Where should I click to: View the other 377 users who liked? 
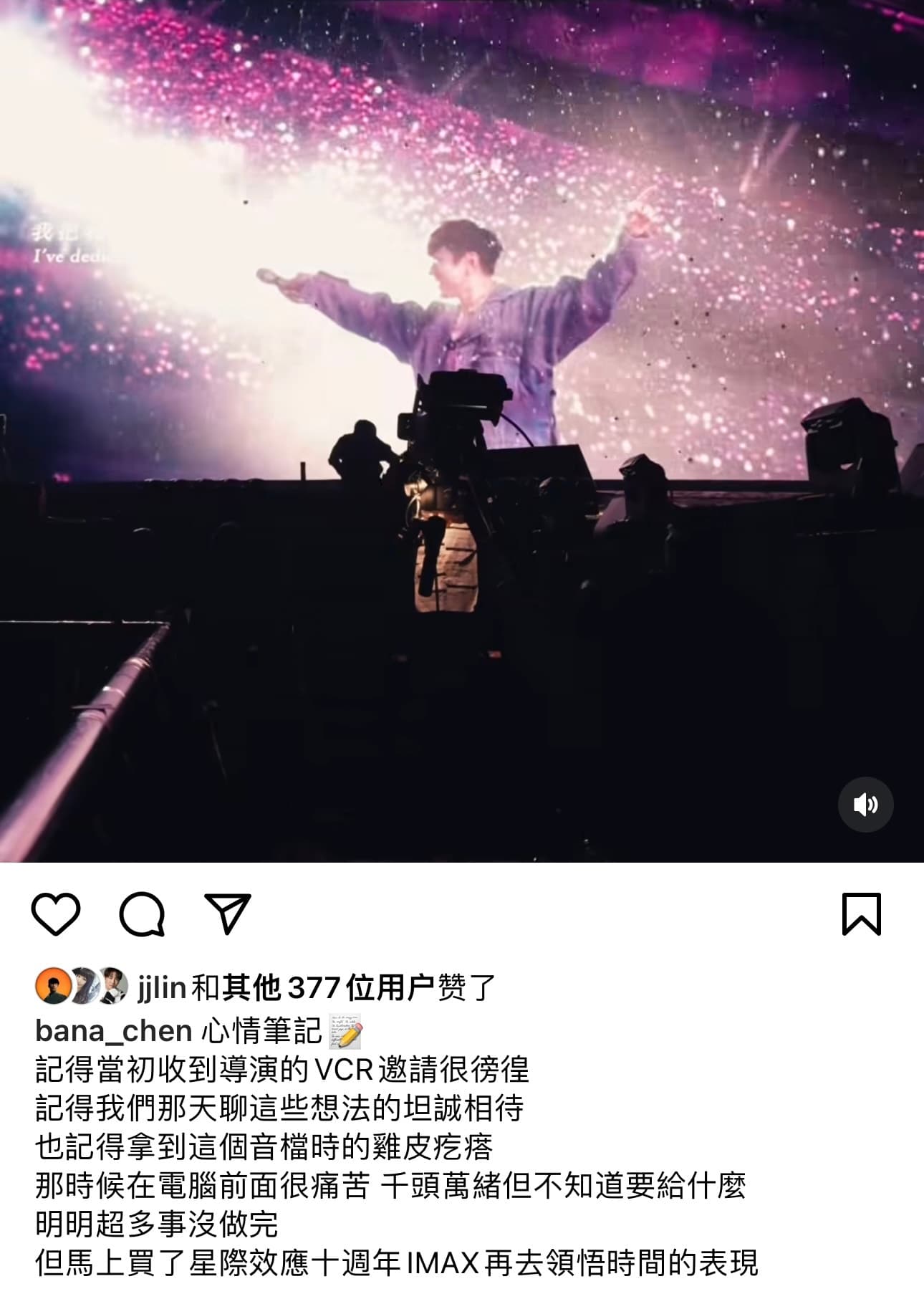(327, 988)
